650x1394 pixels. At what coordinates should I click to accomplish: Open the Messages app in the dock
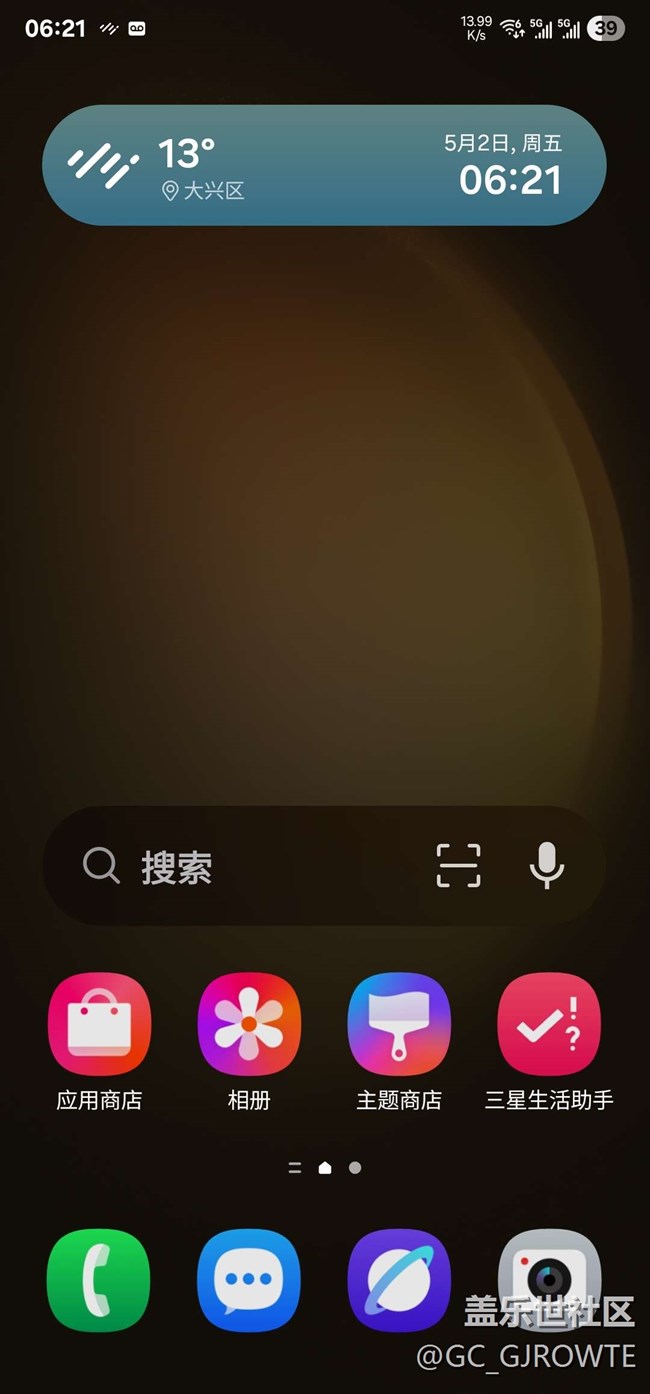pos(249,1280)
